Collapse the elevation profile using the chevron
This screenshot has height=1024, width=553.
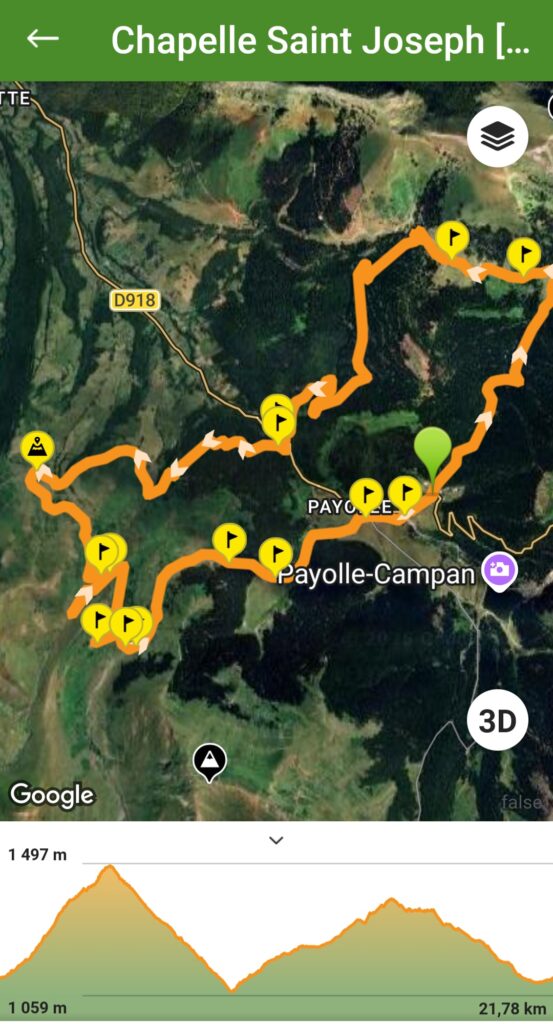click(x=276, y=840)
